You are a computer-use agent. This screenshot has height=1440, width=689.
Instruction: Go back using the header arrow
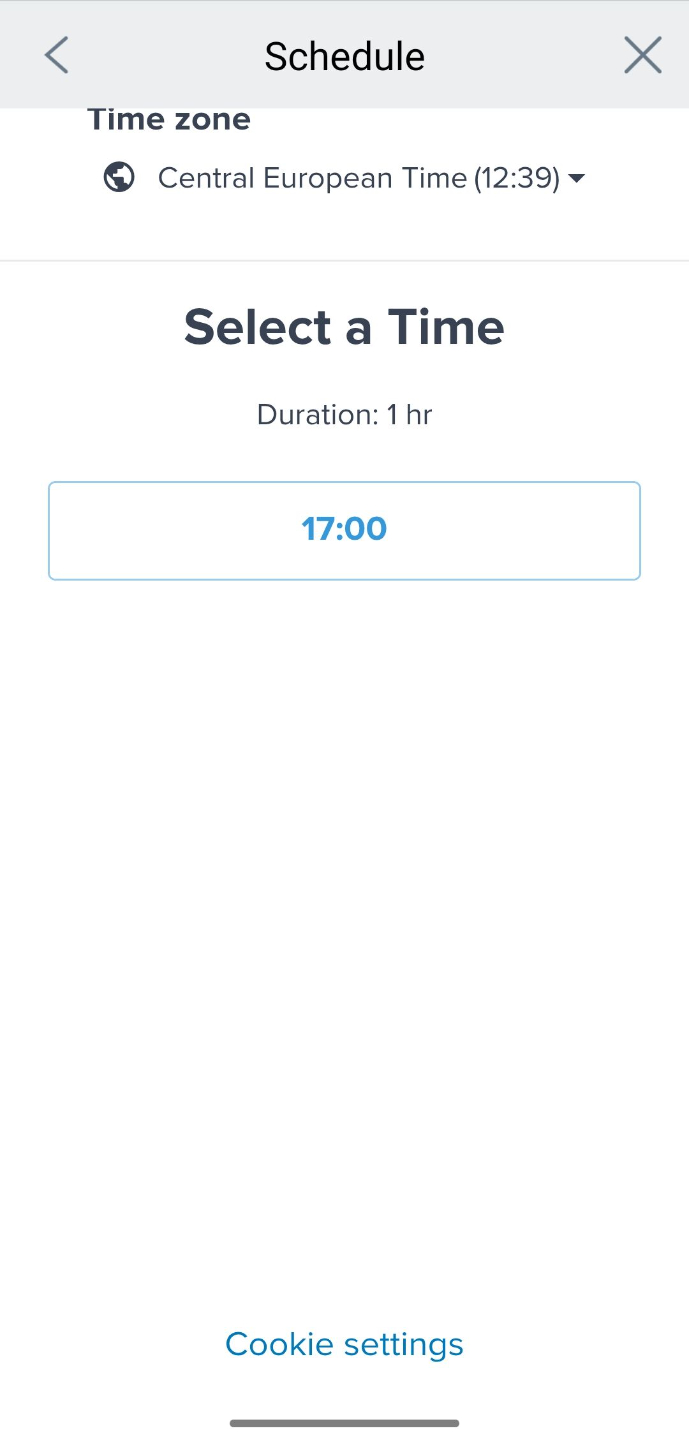pos(57,56)
